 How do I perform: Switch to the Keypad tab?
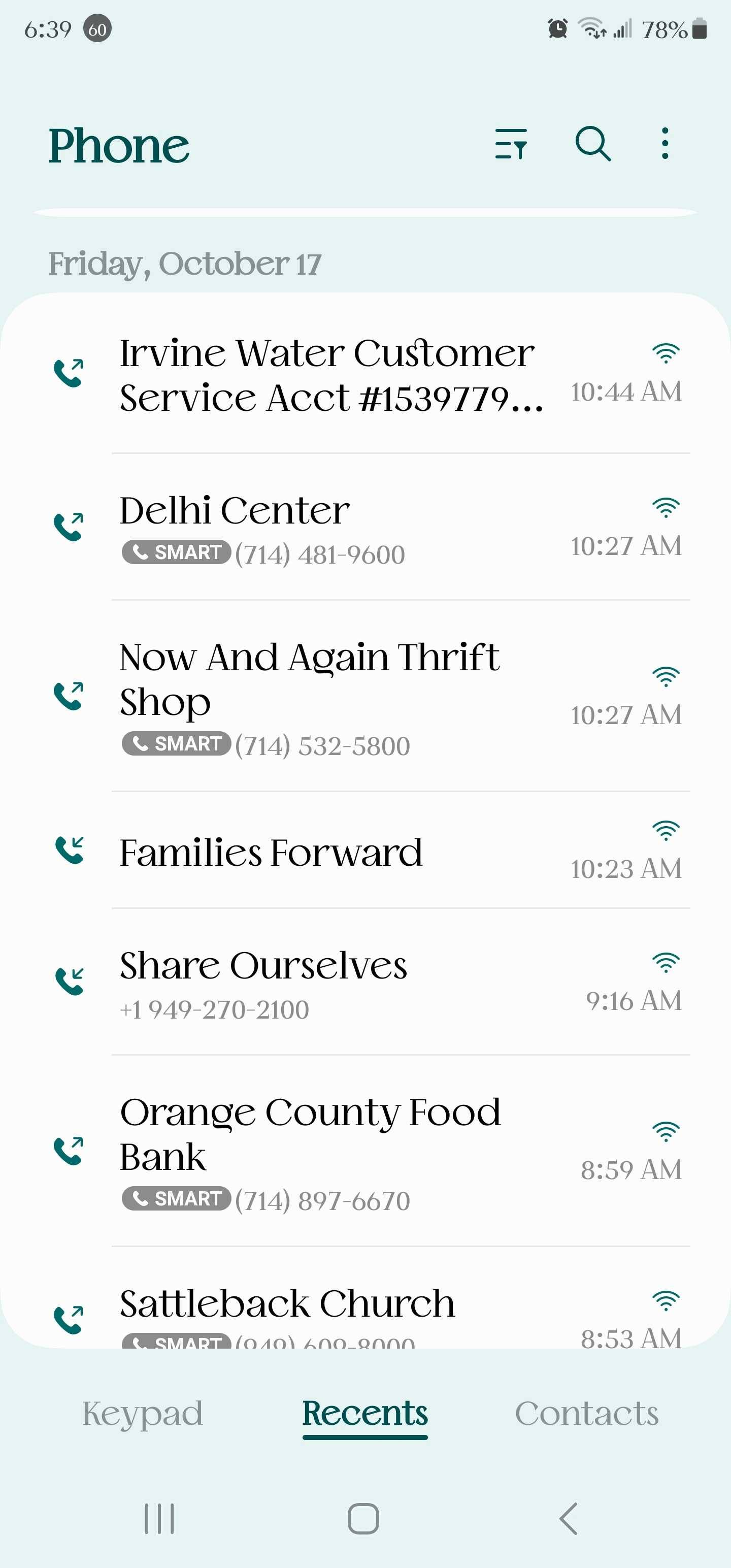(x=143, y=1414)
